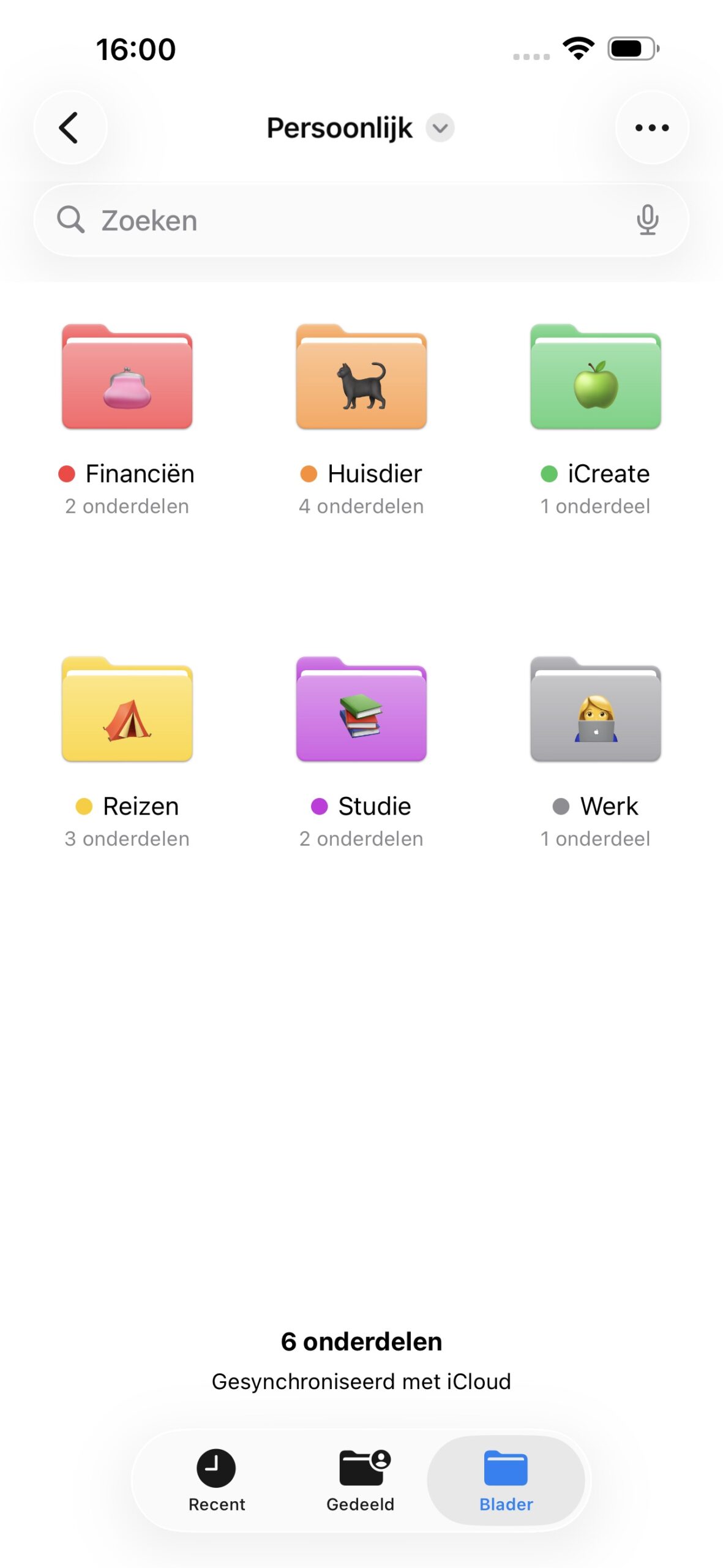Select the Blader tab
Viewport: 723px width, 1568px height.
(x=506, y=1480)
